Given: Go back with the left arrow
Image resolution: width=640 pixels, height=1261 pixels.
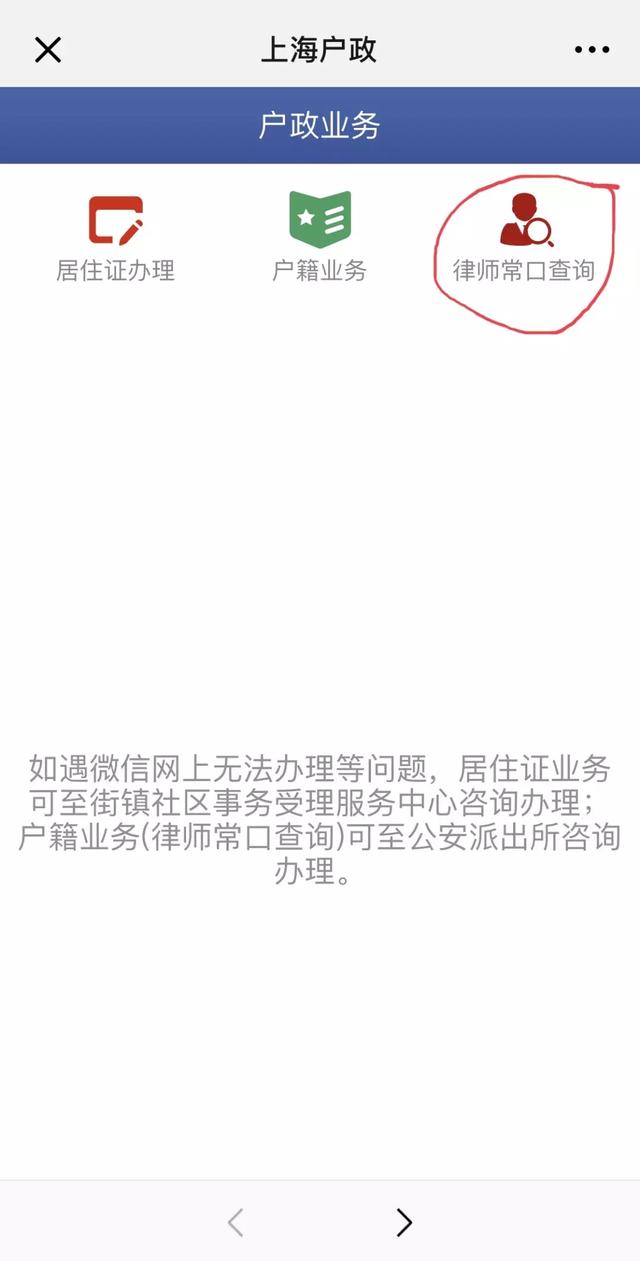Looking at the screenshot, I should point(236,1222).
